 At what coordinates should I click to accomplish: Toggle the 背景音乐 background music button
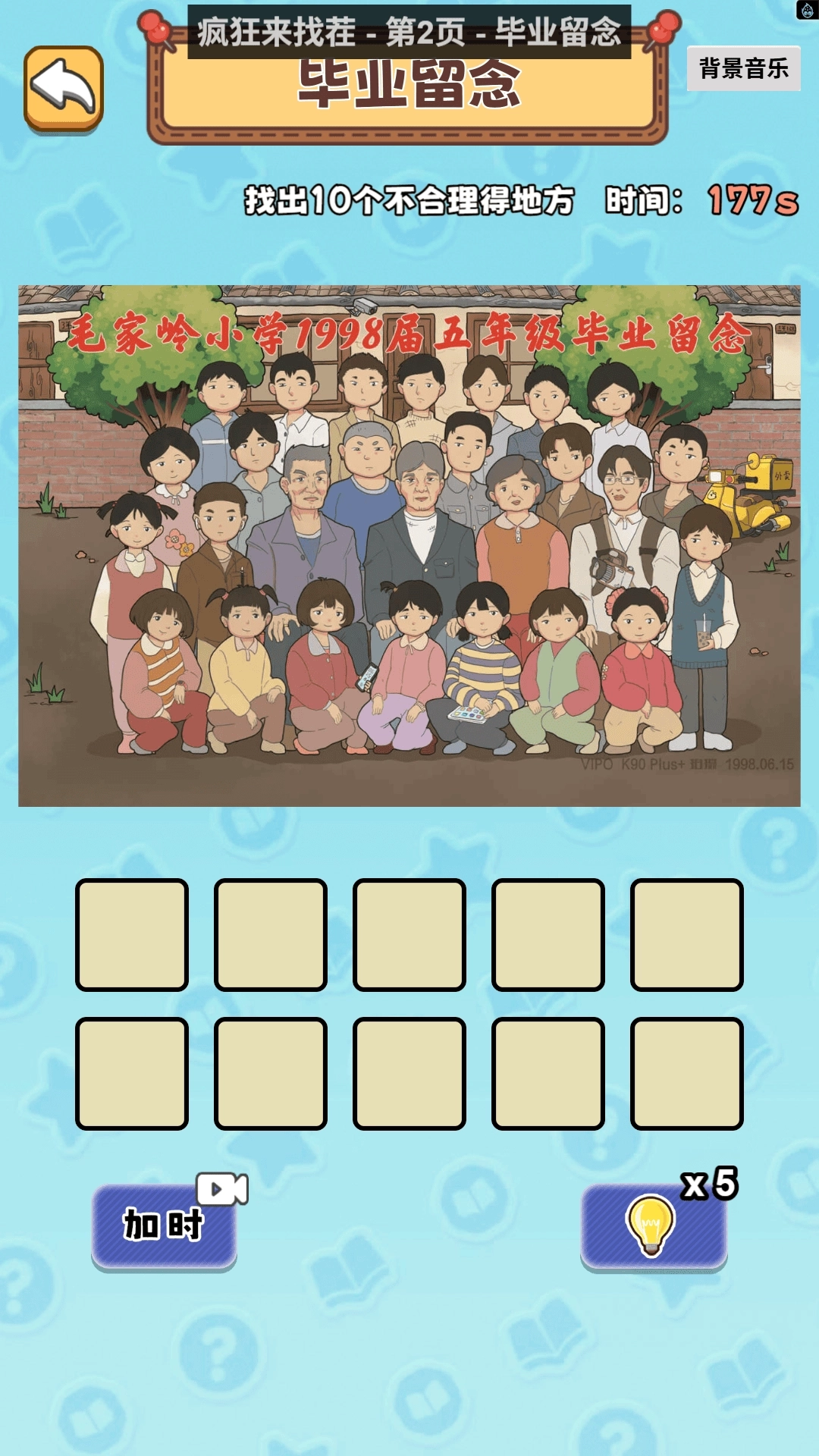click(x=743, y=69)
